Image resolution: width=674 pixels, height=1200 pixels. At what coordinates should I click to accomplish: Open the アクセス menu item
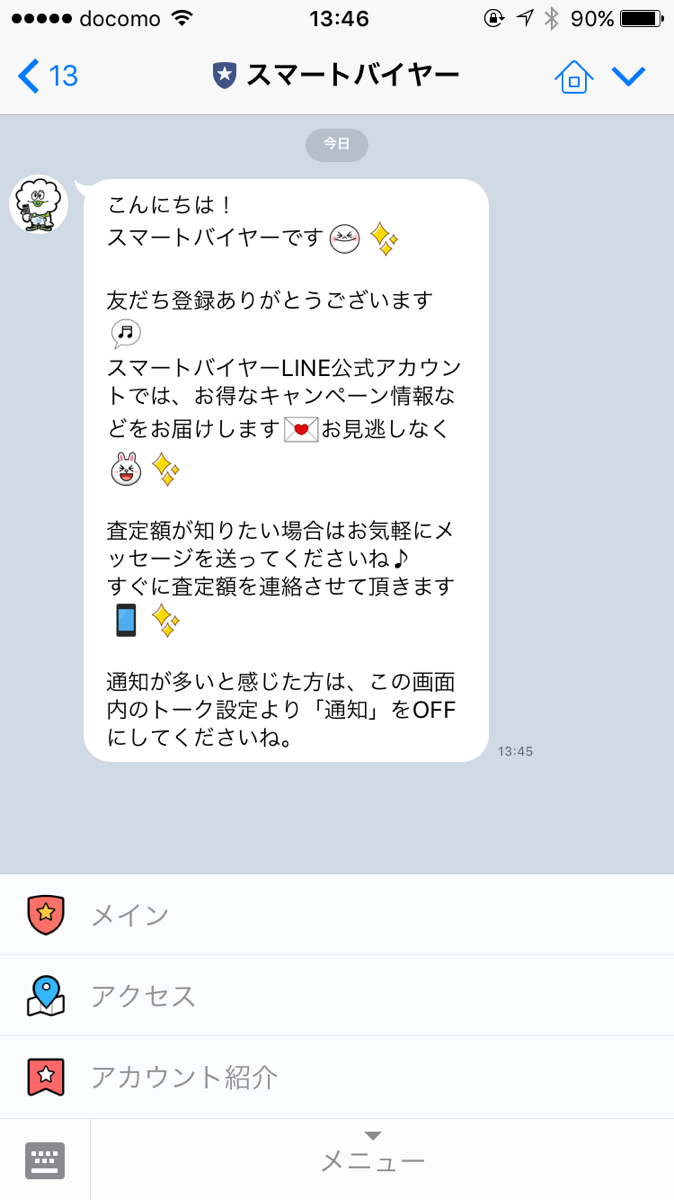click(337, 996)
